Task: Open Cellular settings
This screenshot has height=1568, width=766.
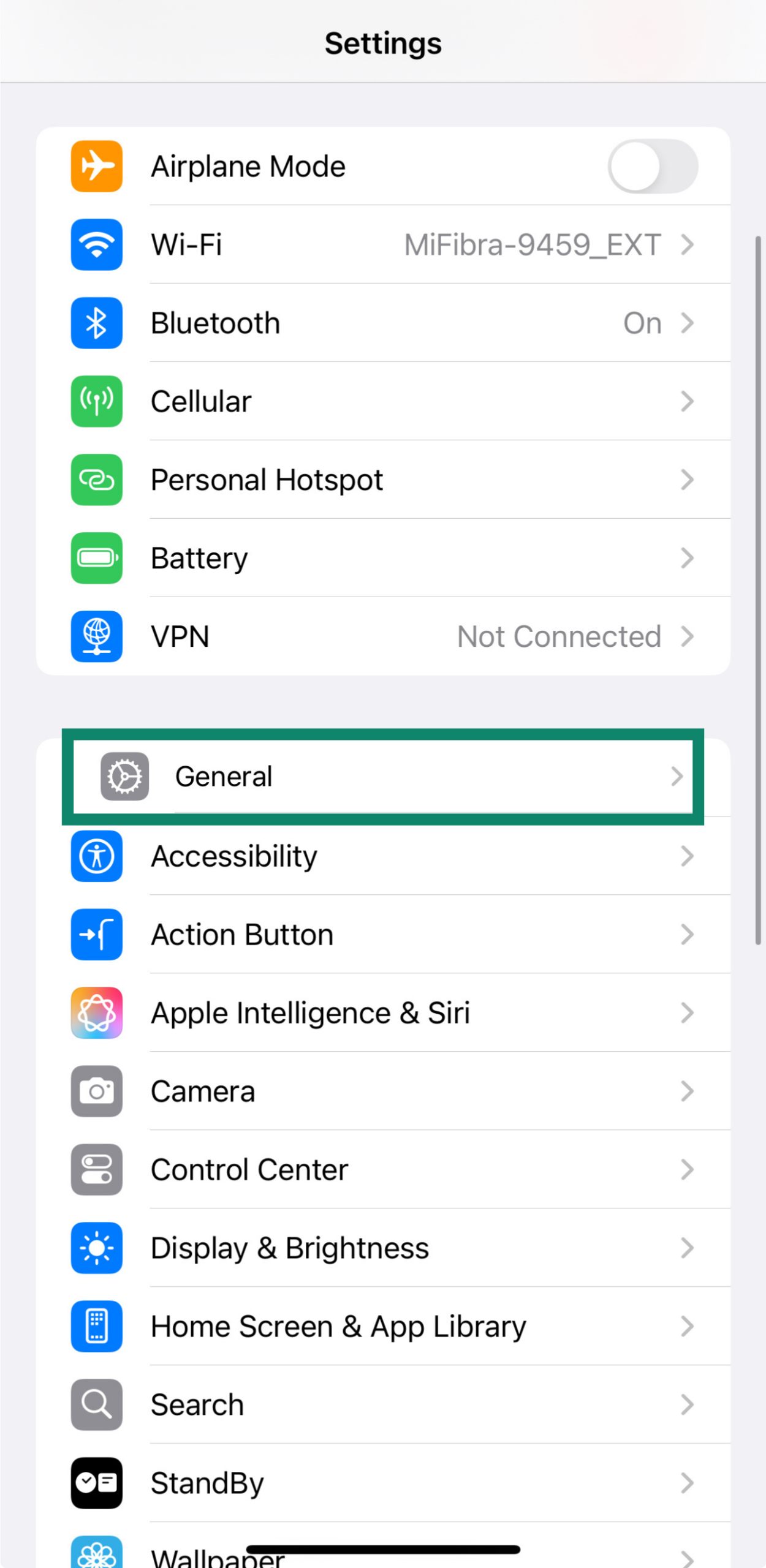Action: tap(383, 402)
